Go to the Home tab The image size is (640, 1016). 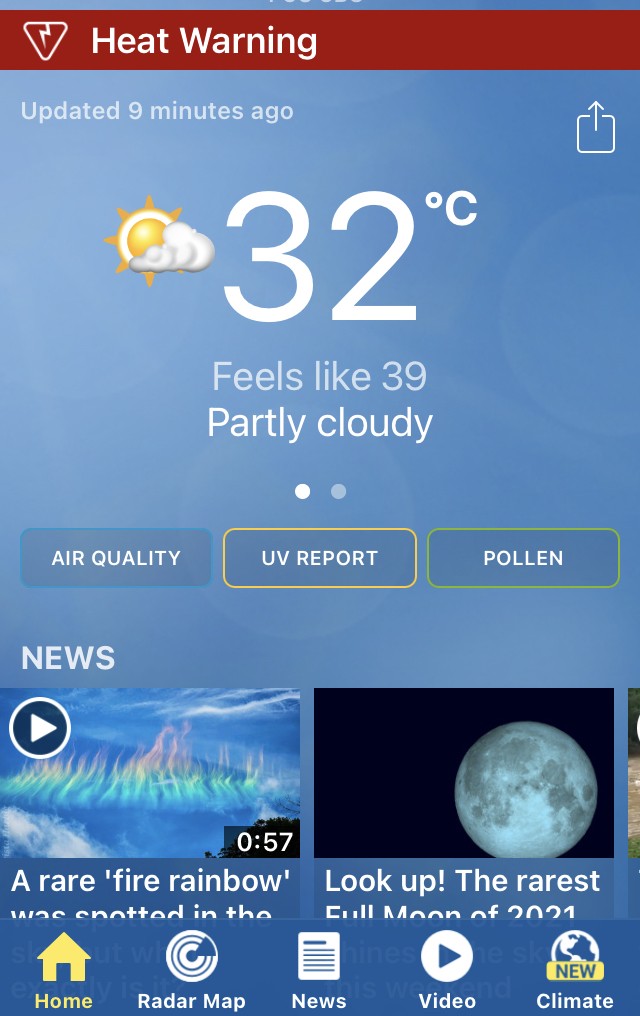click(64, 970)
